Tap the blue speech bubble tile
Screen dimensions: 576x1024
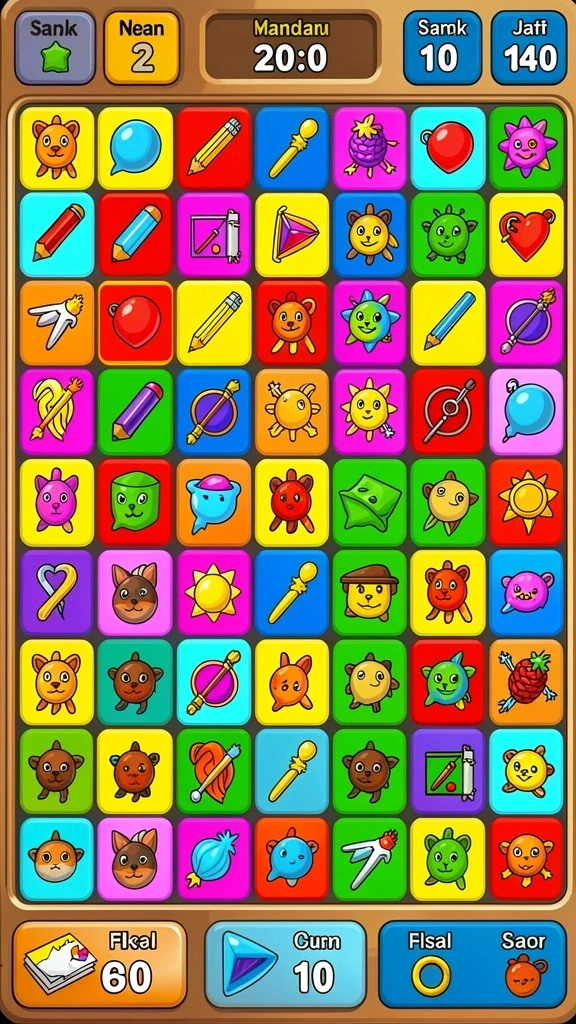click(135, 148)
